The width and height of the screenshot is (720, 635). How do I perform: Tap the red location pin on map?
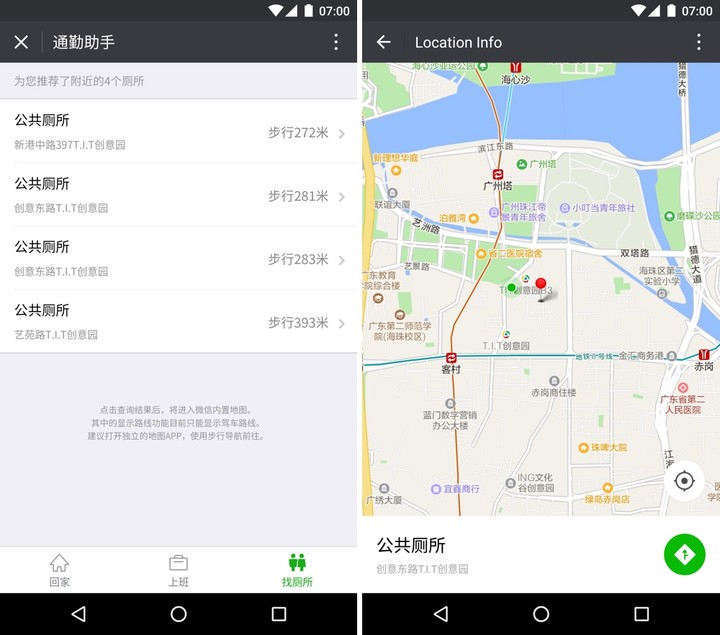tap(541, 287)
